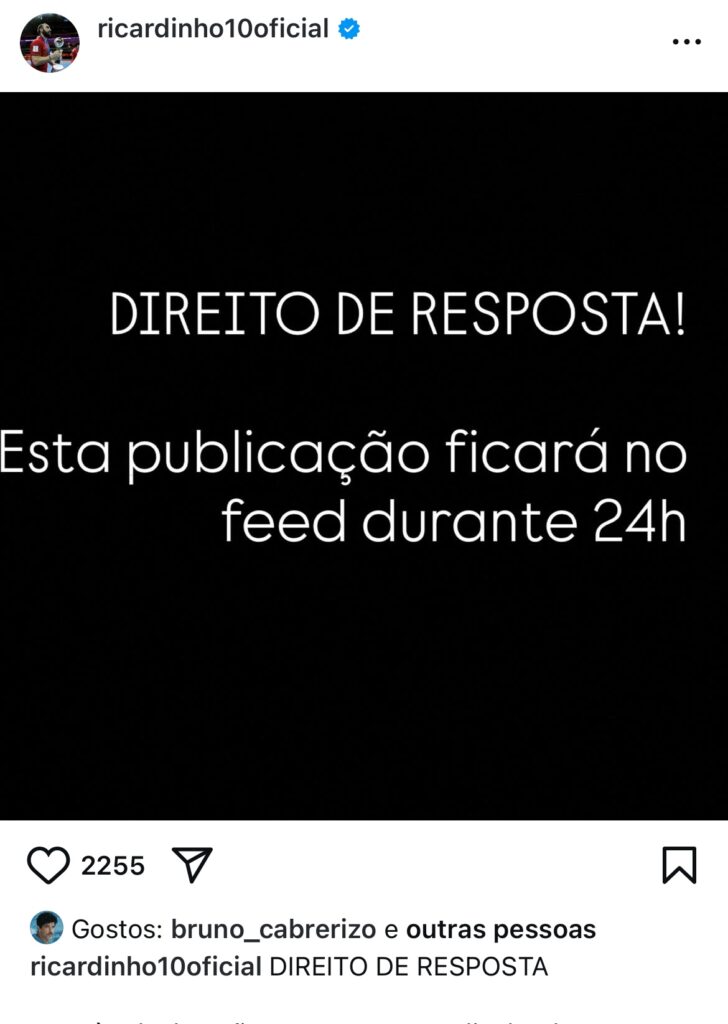Like the post with the heart icon
Viewport: 728px width, 1024px height.
(48, 865)
